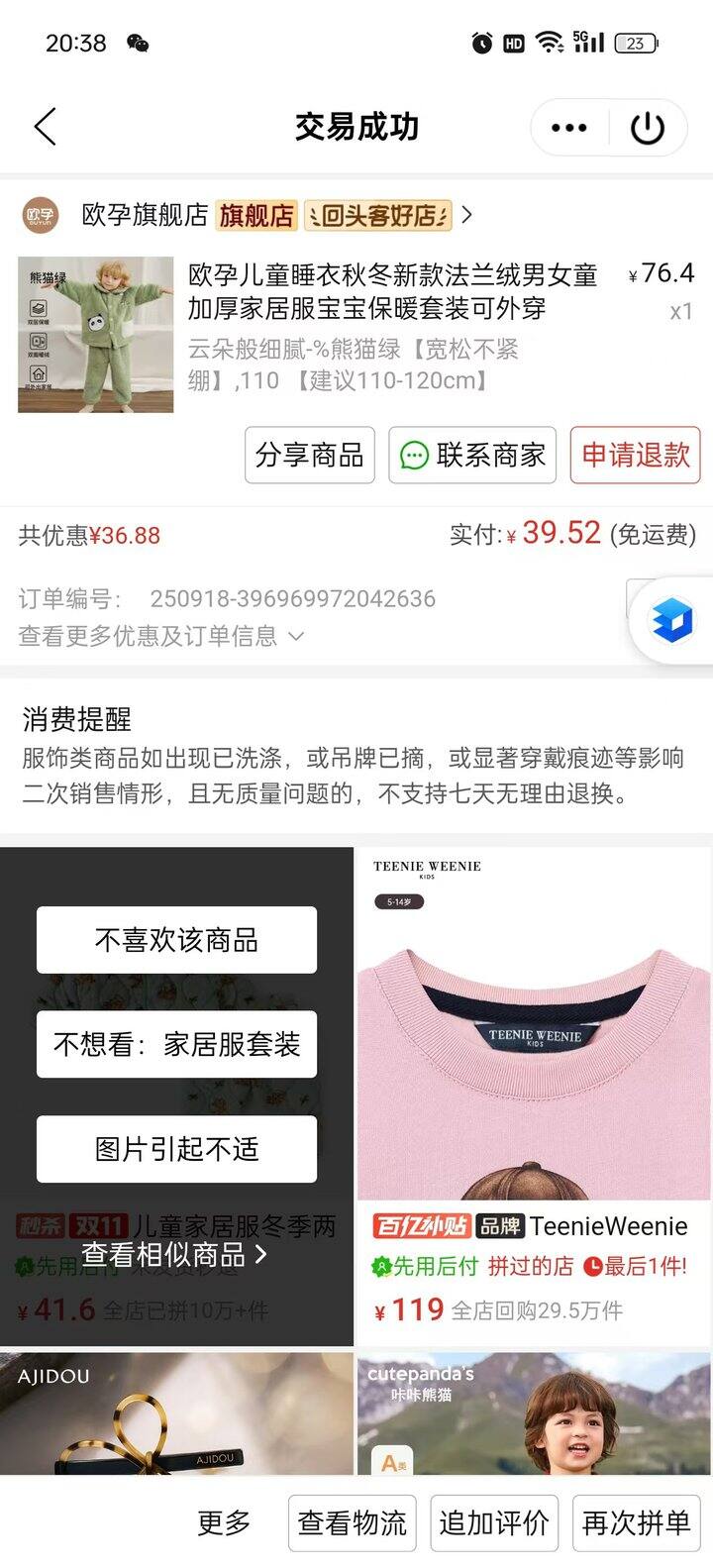The width and height of the screenshot is (713, 1568).
Task: Select 图片引起不适
Action: pyautogui.click(x=176, y=1149)
